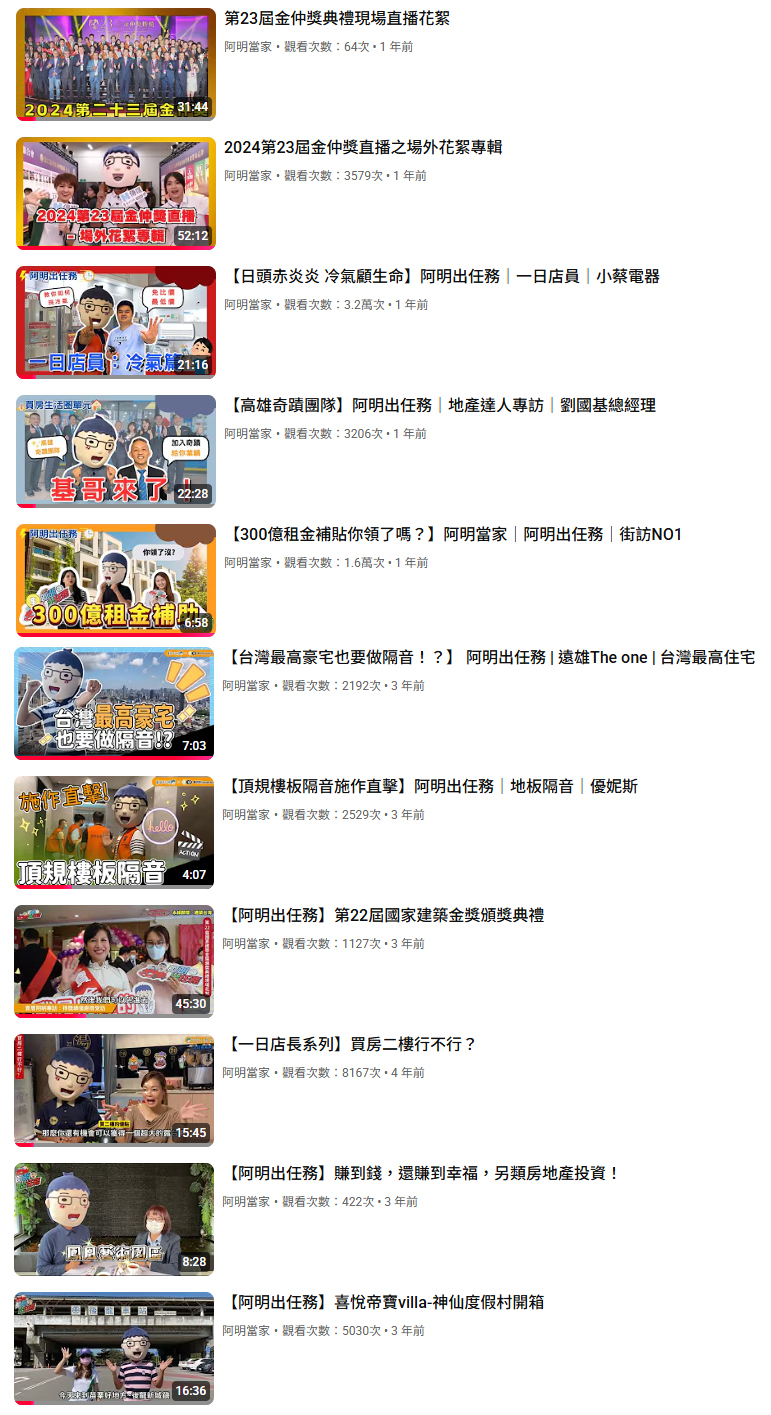
Task: Open 第23屆金仲獎典禮現場直播花絮 video
Action: click(337, 19)
